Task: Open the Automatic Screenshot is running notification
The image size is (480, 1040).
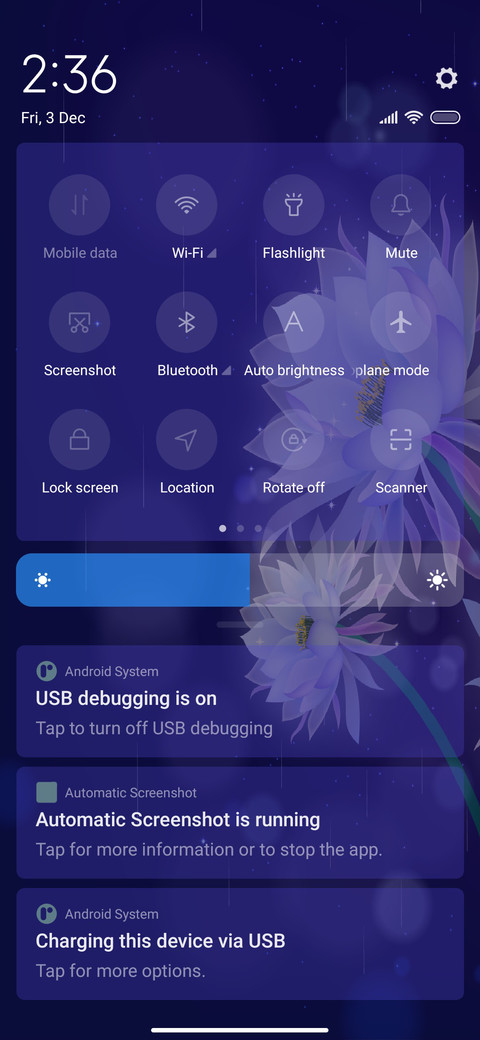Action: 240,822
